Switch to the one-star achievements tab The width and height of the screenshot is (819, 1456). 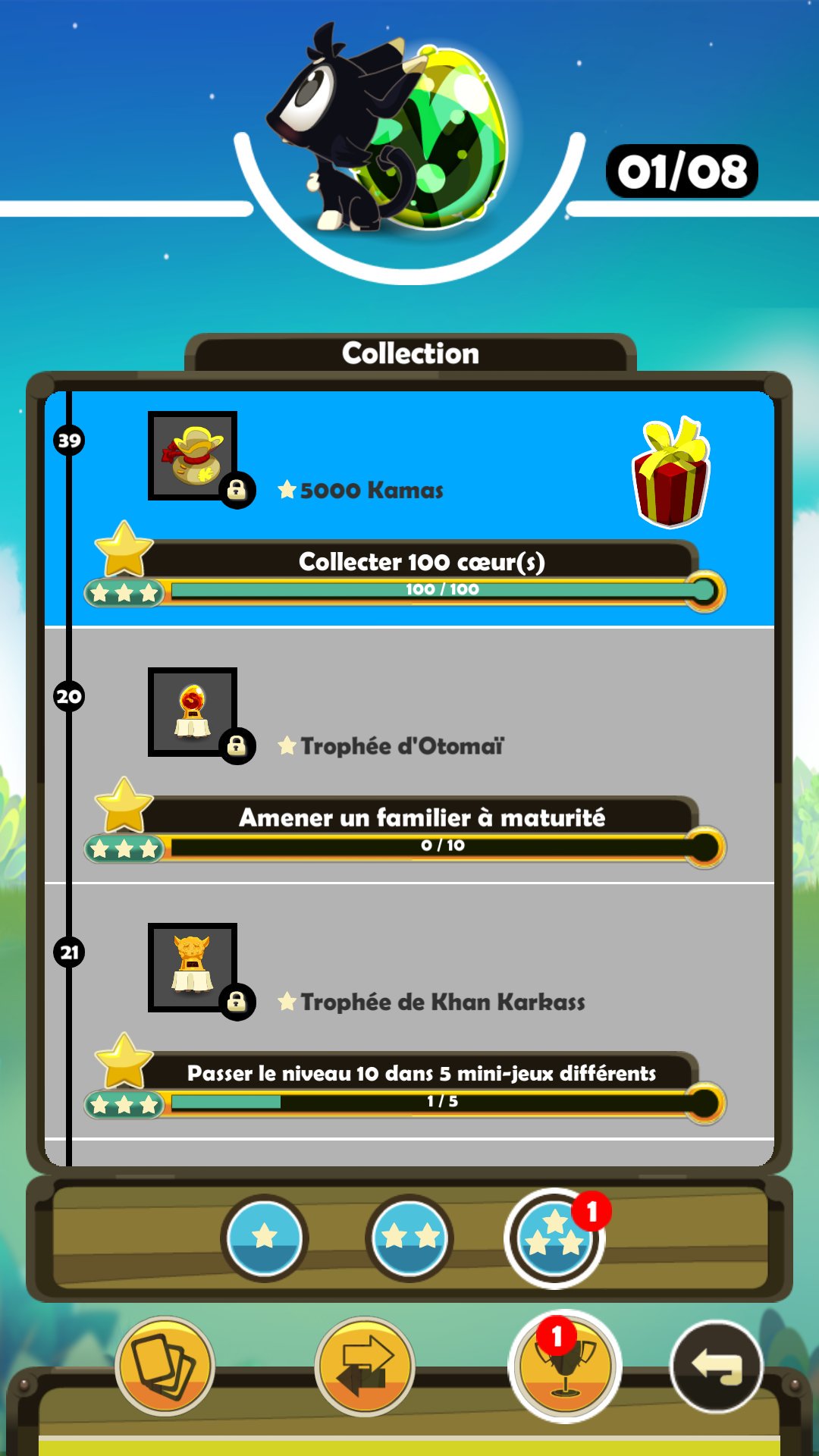(x=264, y=1237)
